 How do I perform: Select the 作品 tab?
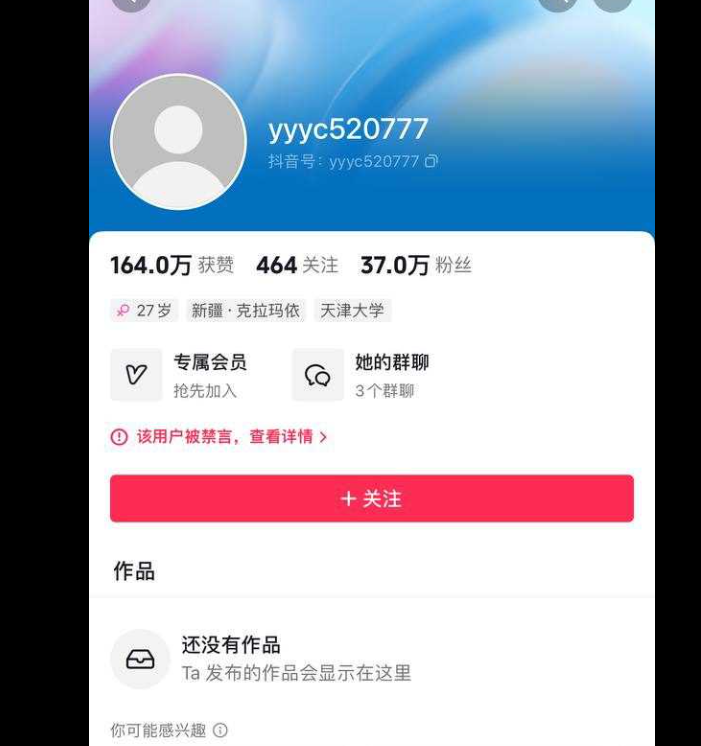(134, 571)
